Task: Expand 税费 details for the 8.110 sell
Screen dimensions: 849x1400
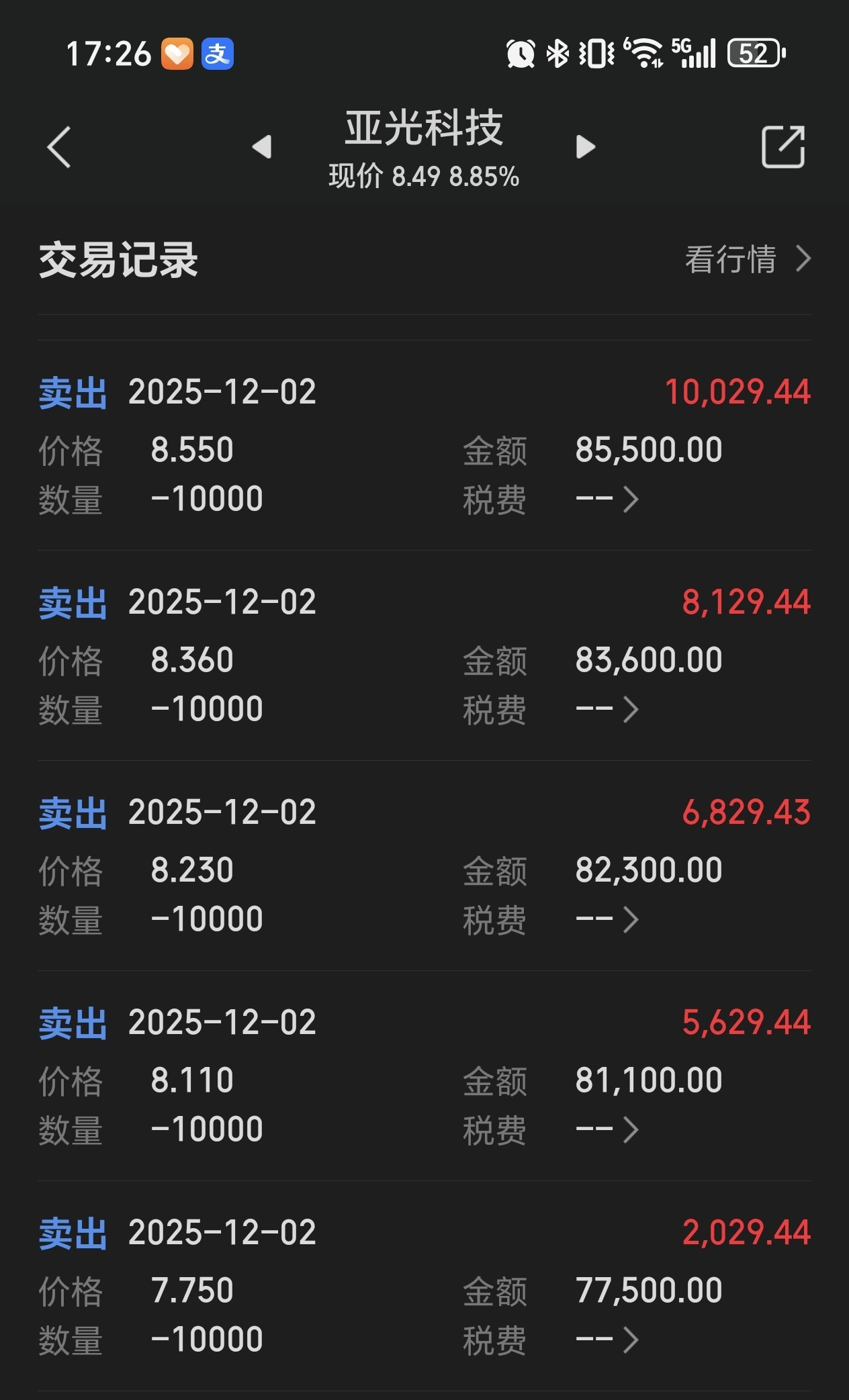Action: (x=607, y=1130)
